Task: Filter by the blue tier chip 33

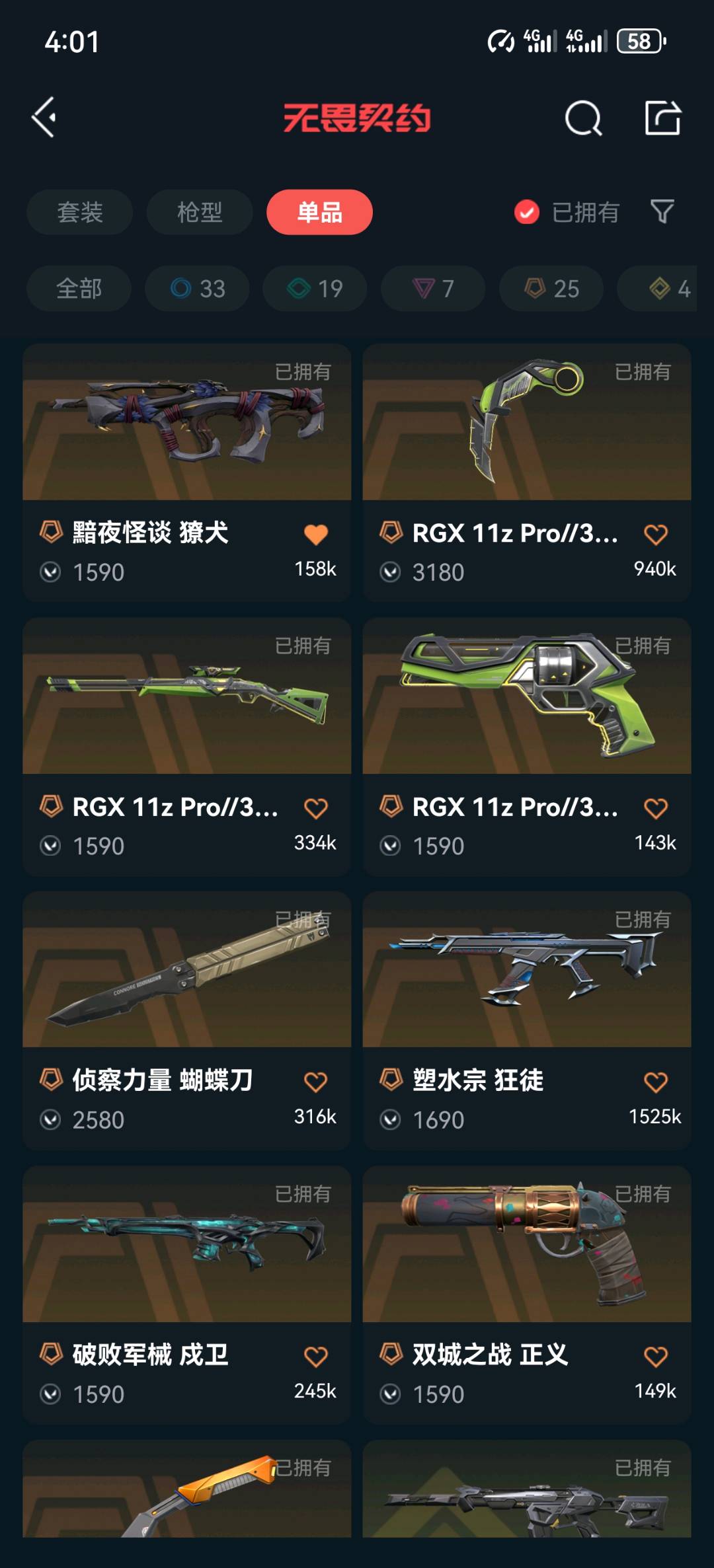Action: pos(197,289)
